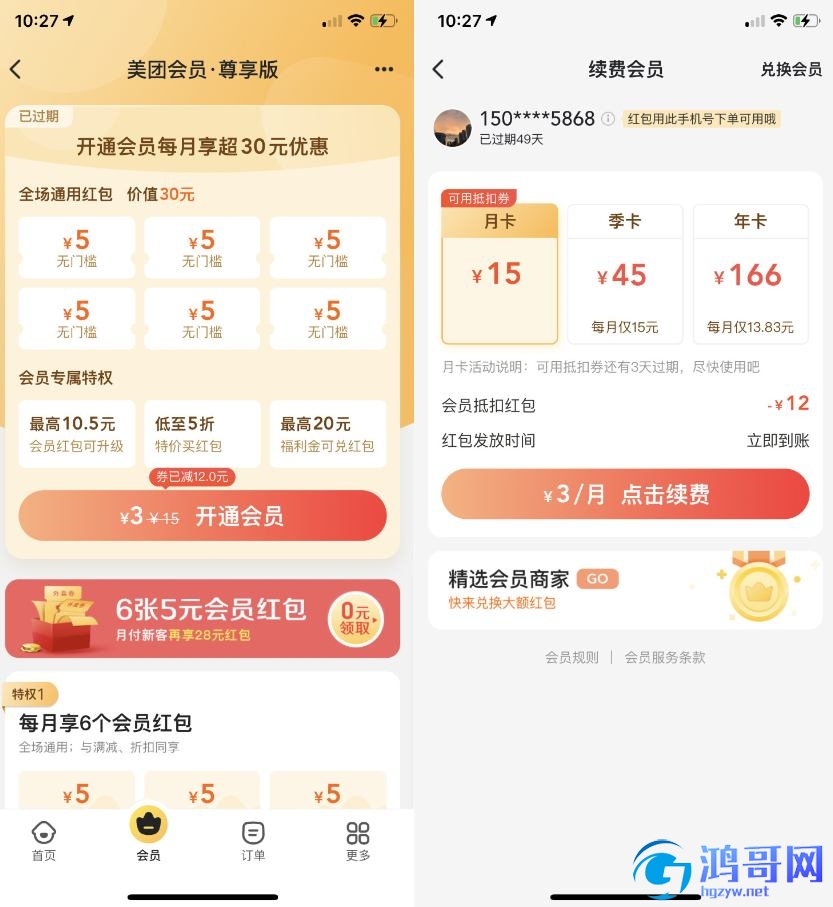Open the 会员服务条款 link
Viewport: 833px width, 907px height.
pyautogui.click(x=665, y=657)
